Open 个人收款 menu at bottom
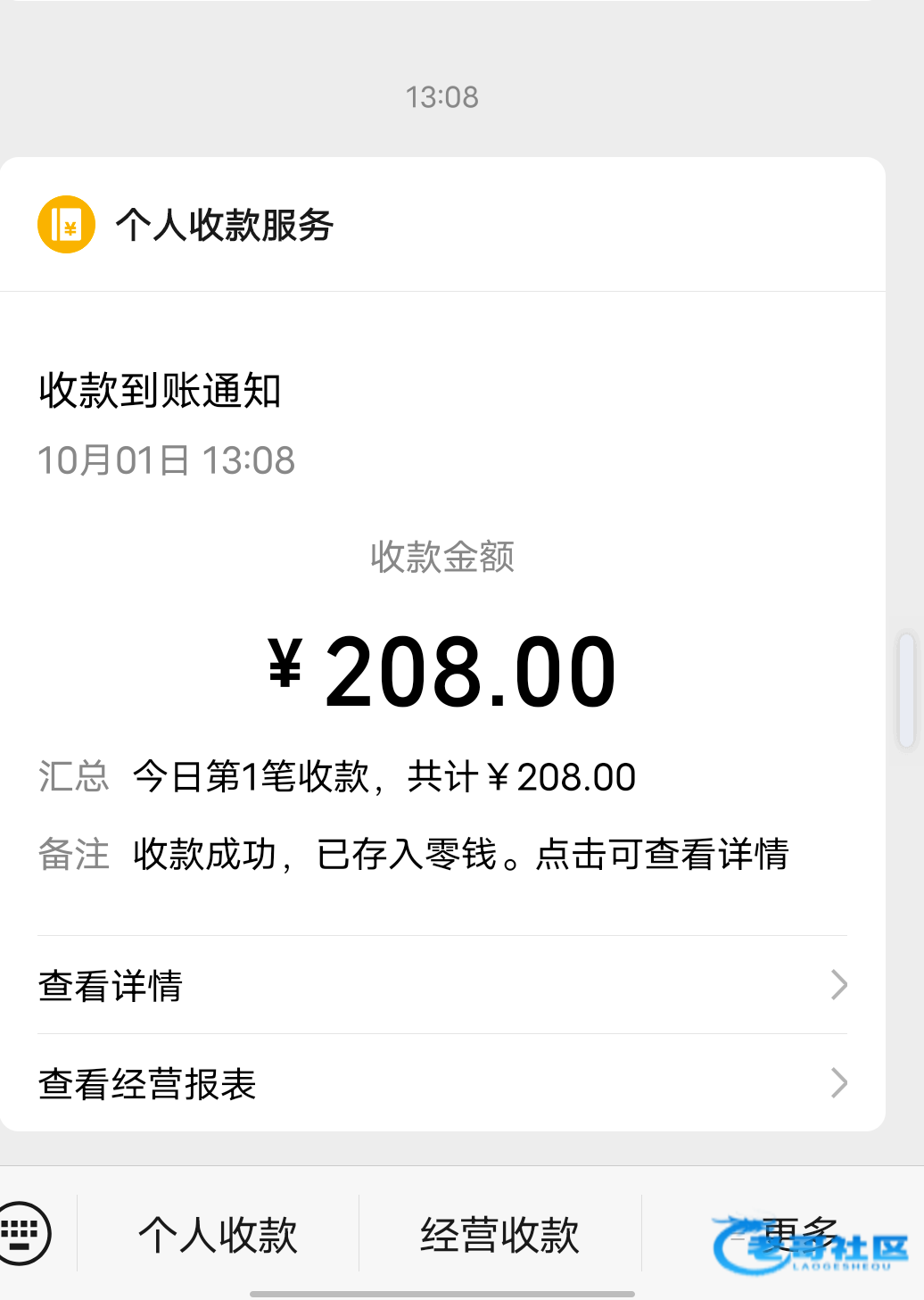This screenshot has height=1300, width=924. pos(218,1235)
